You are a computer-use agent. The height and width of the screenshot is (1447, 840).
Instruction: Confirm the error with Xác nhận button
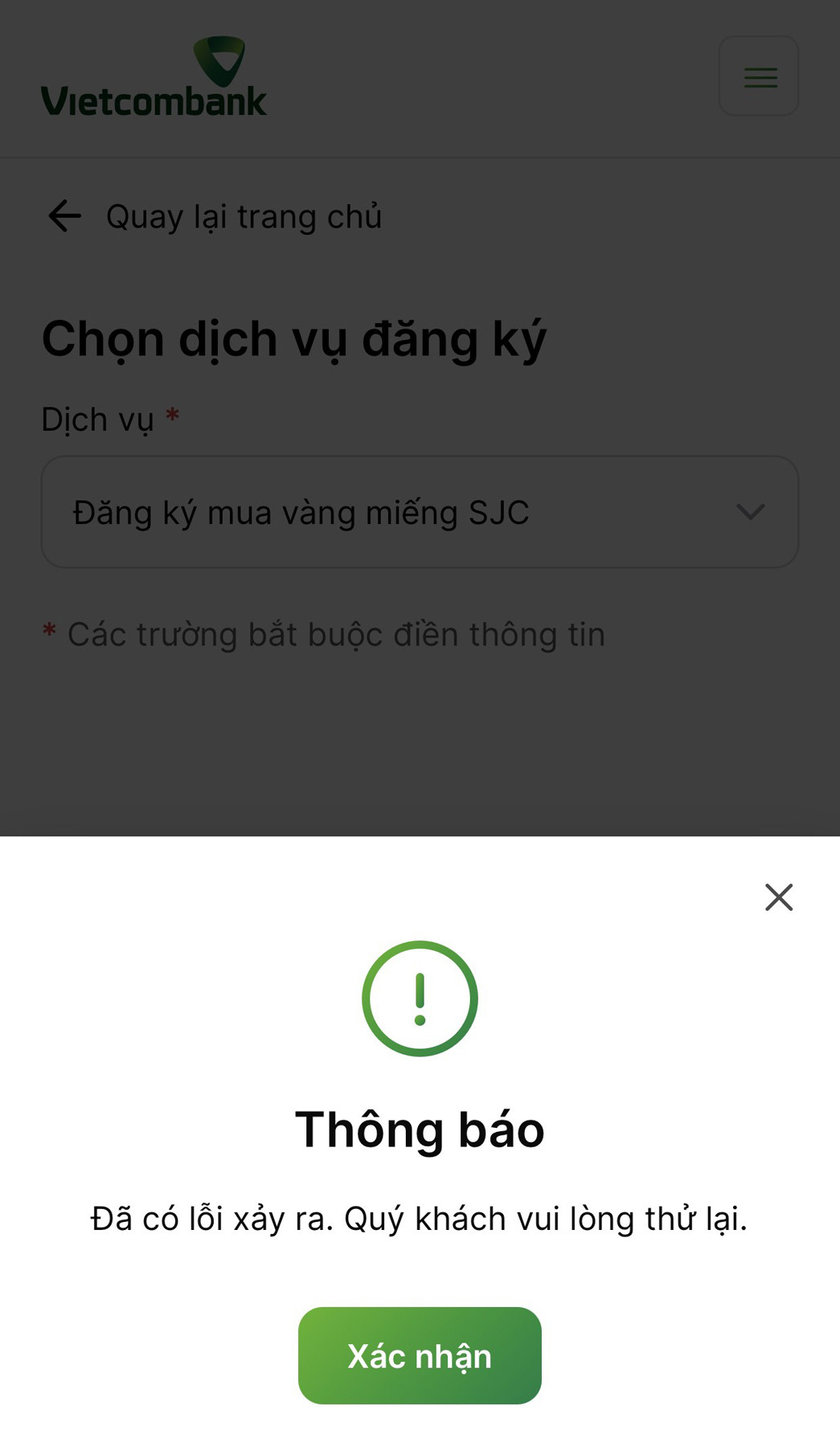point(420,1355)
